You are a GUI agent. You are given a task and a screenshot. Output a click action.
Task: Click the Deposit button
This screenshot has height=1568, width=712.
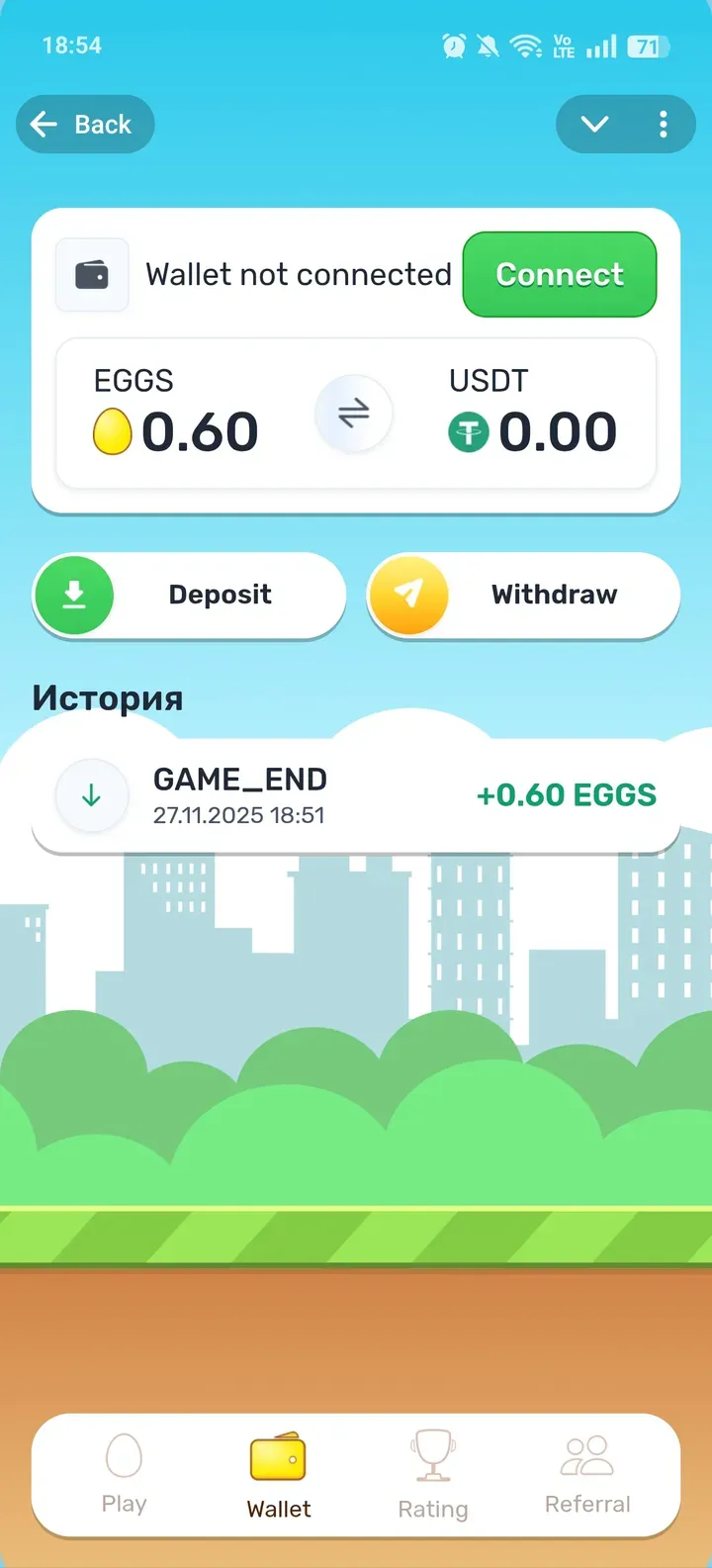click(190, 595)
